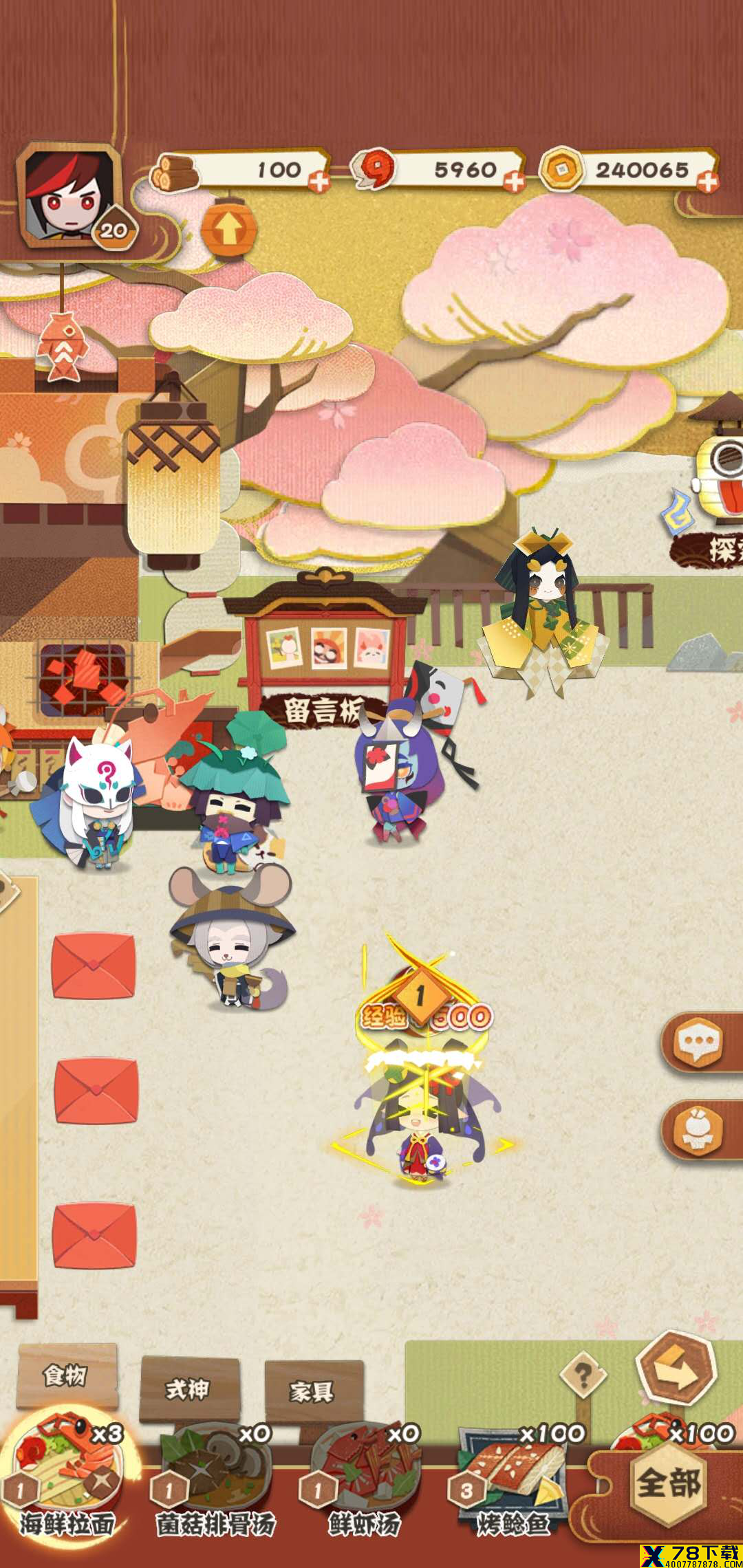
Task: Switch to the 式神 tab
Action: click(x=189, y=1389)
